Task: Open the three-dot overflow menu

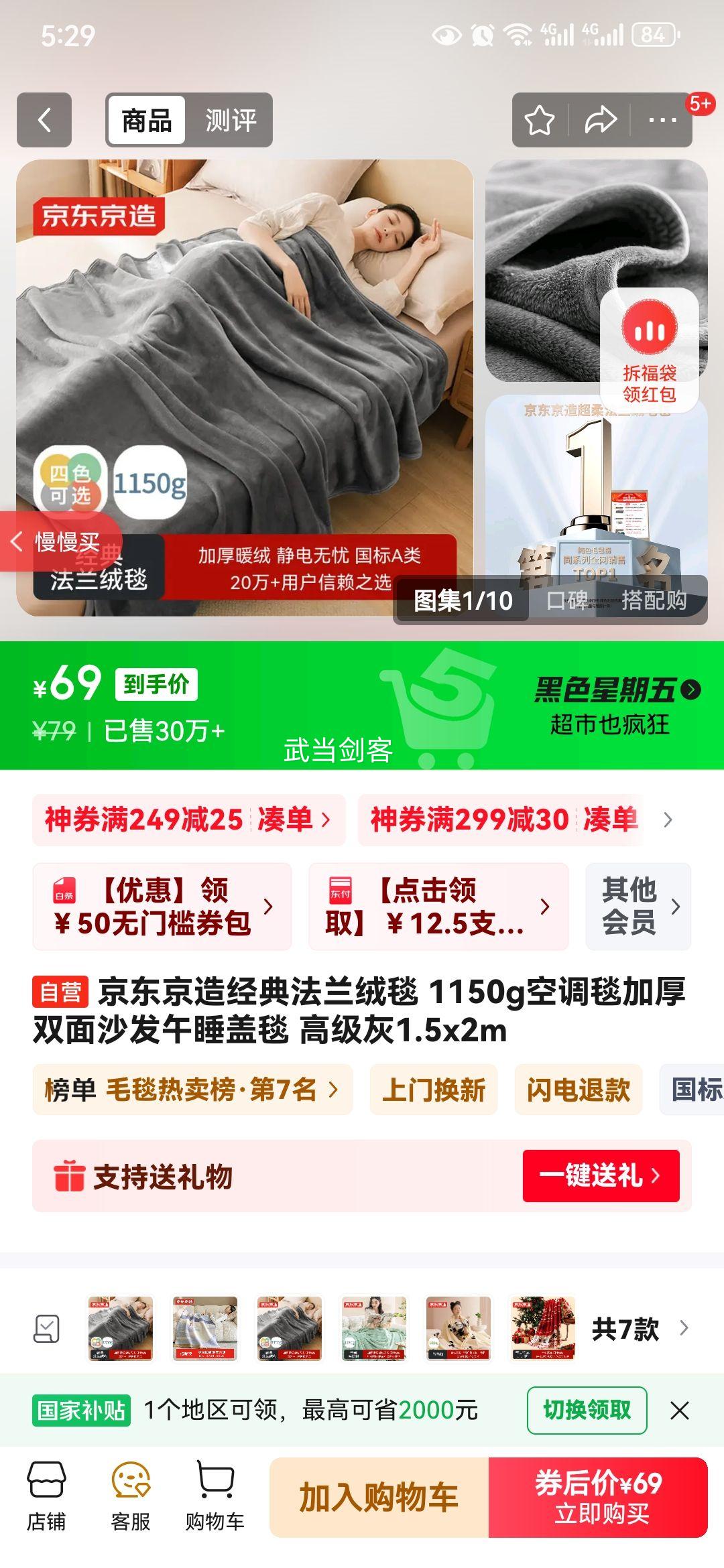Action: pos(662,121)
